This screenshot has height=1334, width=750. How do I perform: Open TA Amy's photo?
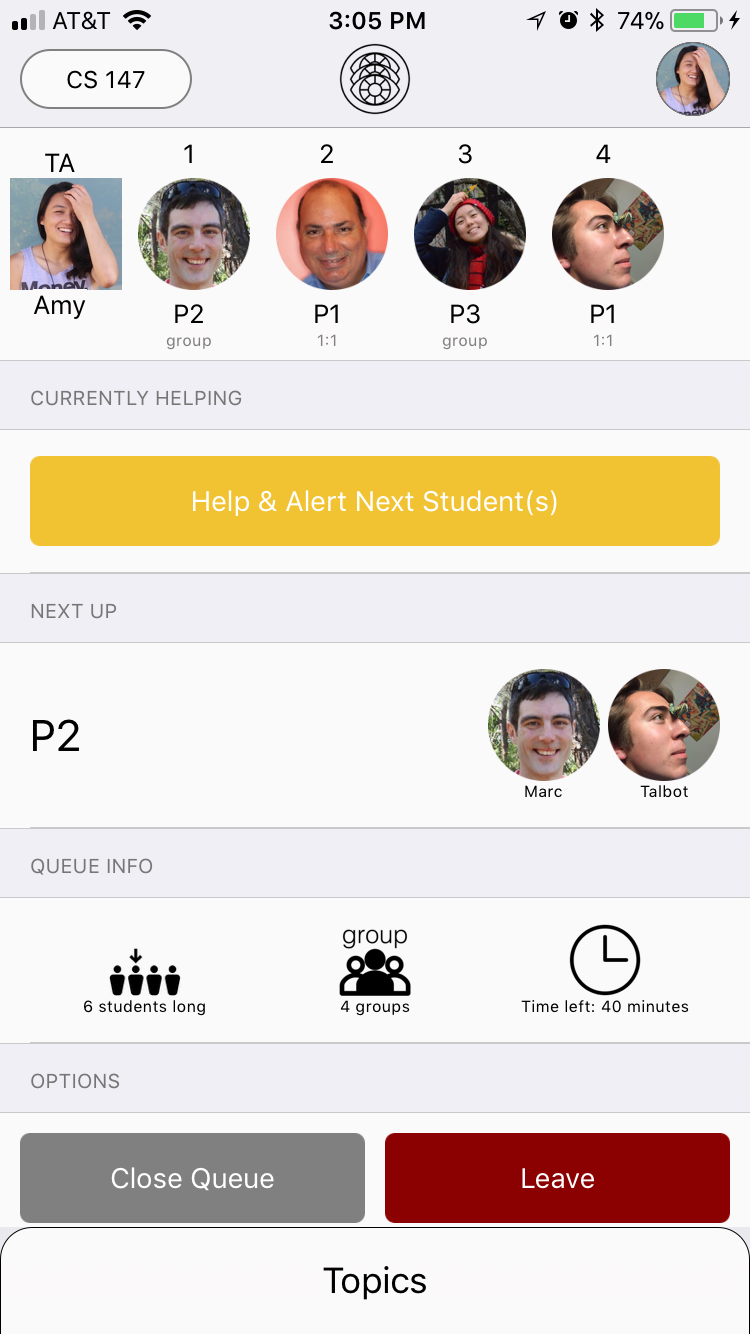66,234
